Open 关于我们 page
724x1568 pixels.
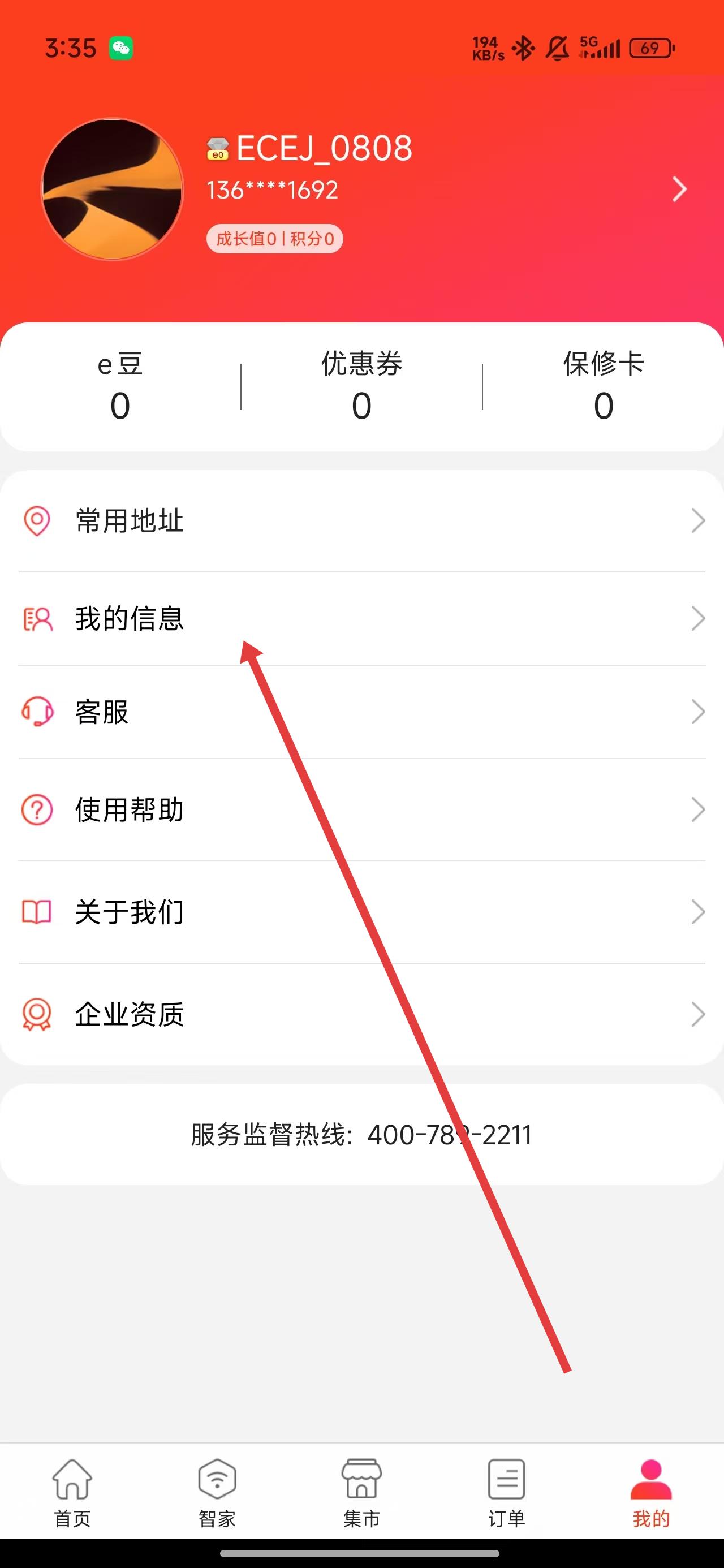tap(361, 912)
